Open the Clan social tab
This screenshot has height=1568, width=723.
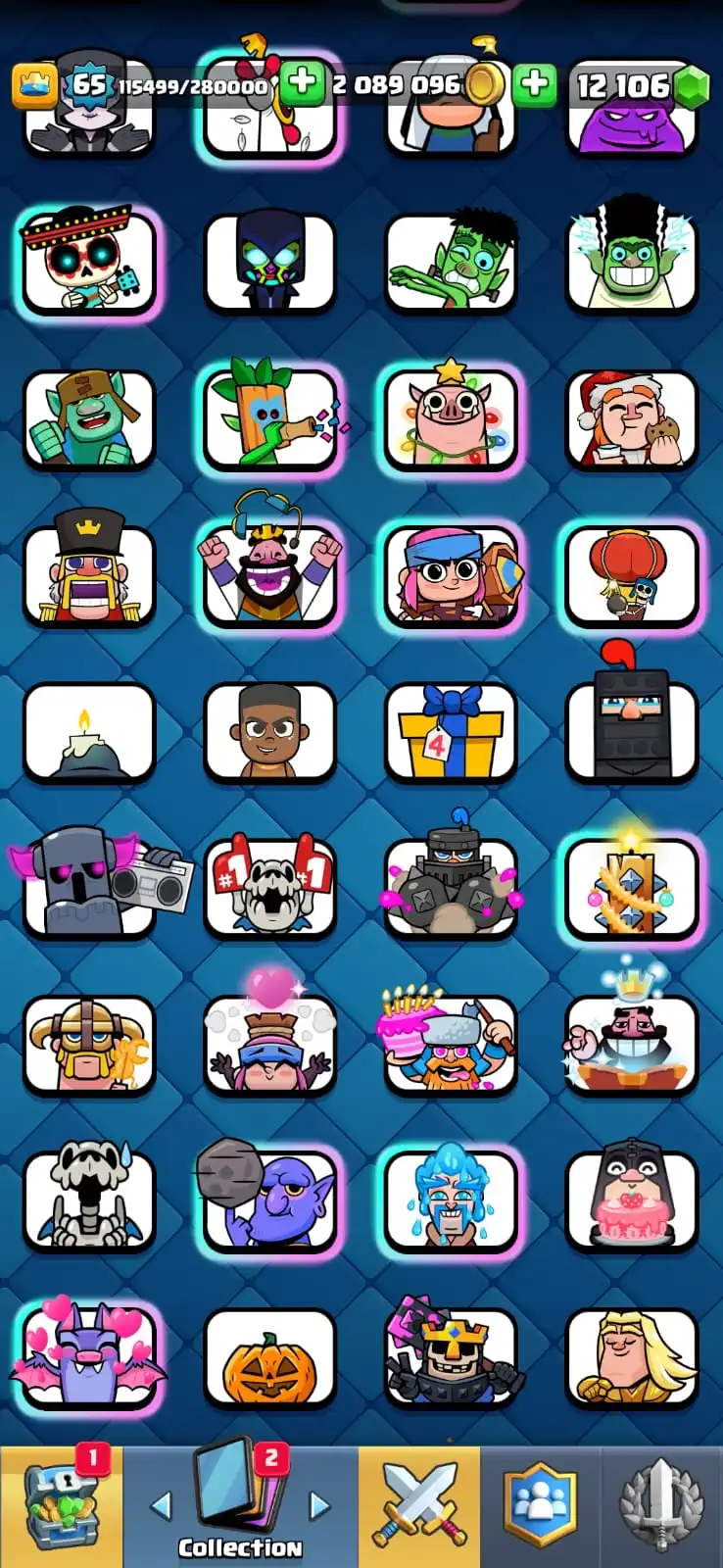[x=540, y=1507]
